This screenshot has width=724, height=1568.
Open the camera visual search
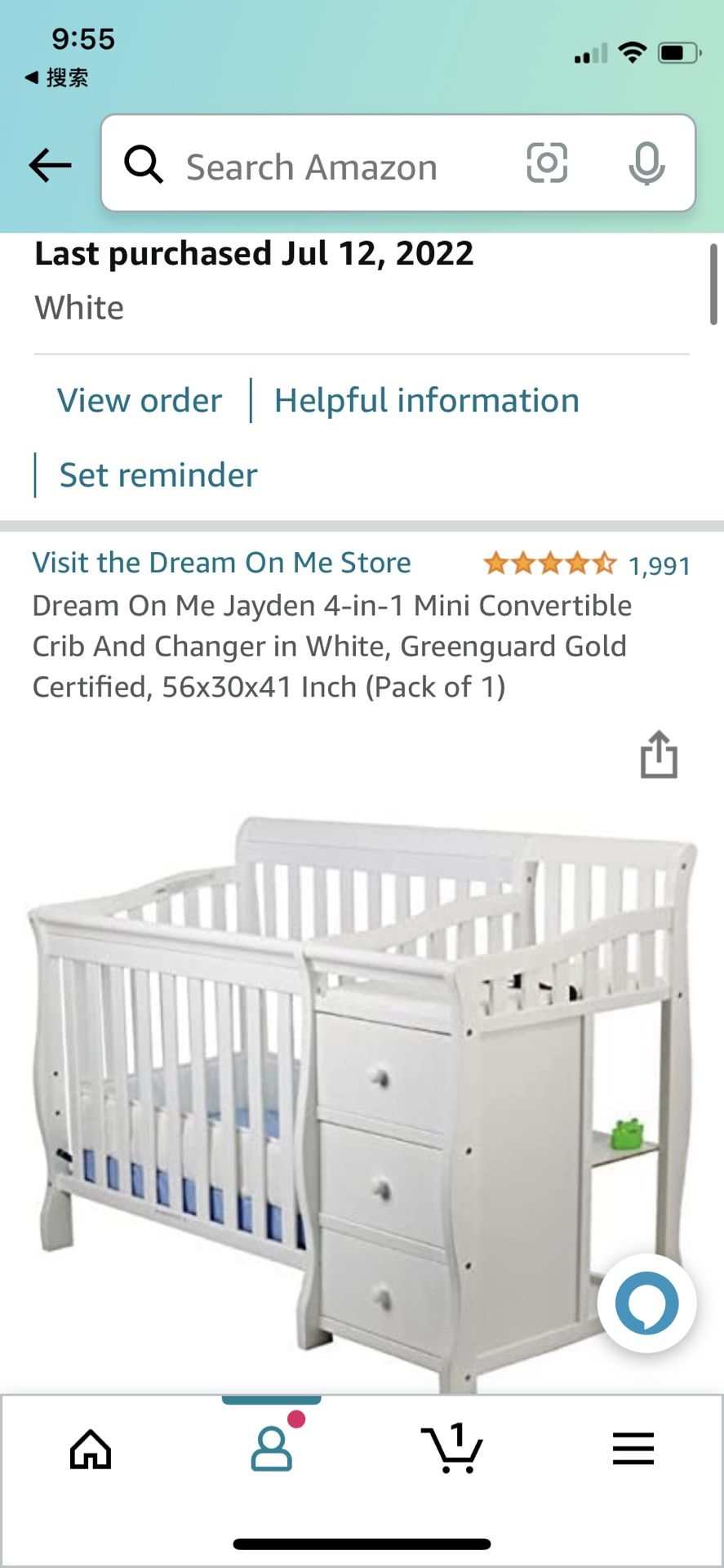545,164
